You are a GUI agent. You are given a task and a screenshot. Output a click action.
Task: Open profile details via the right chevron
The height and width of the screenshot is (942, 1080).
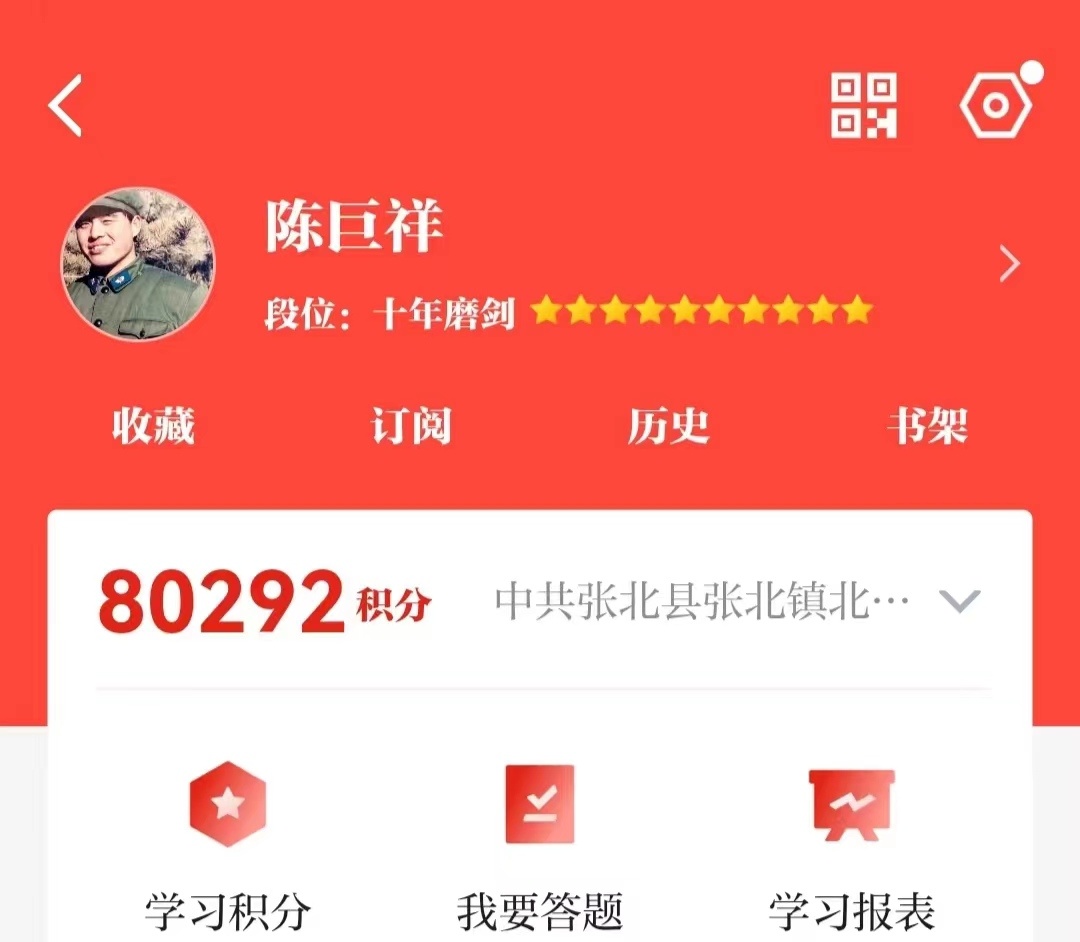coord(1009,265)
